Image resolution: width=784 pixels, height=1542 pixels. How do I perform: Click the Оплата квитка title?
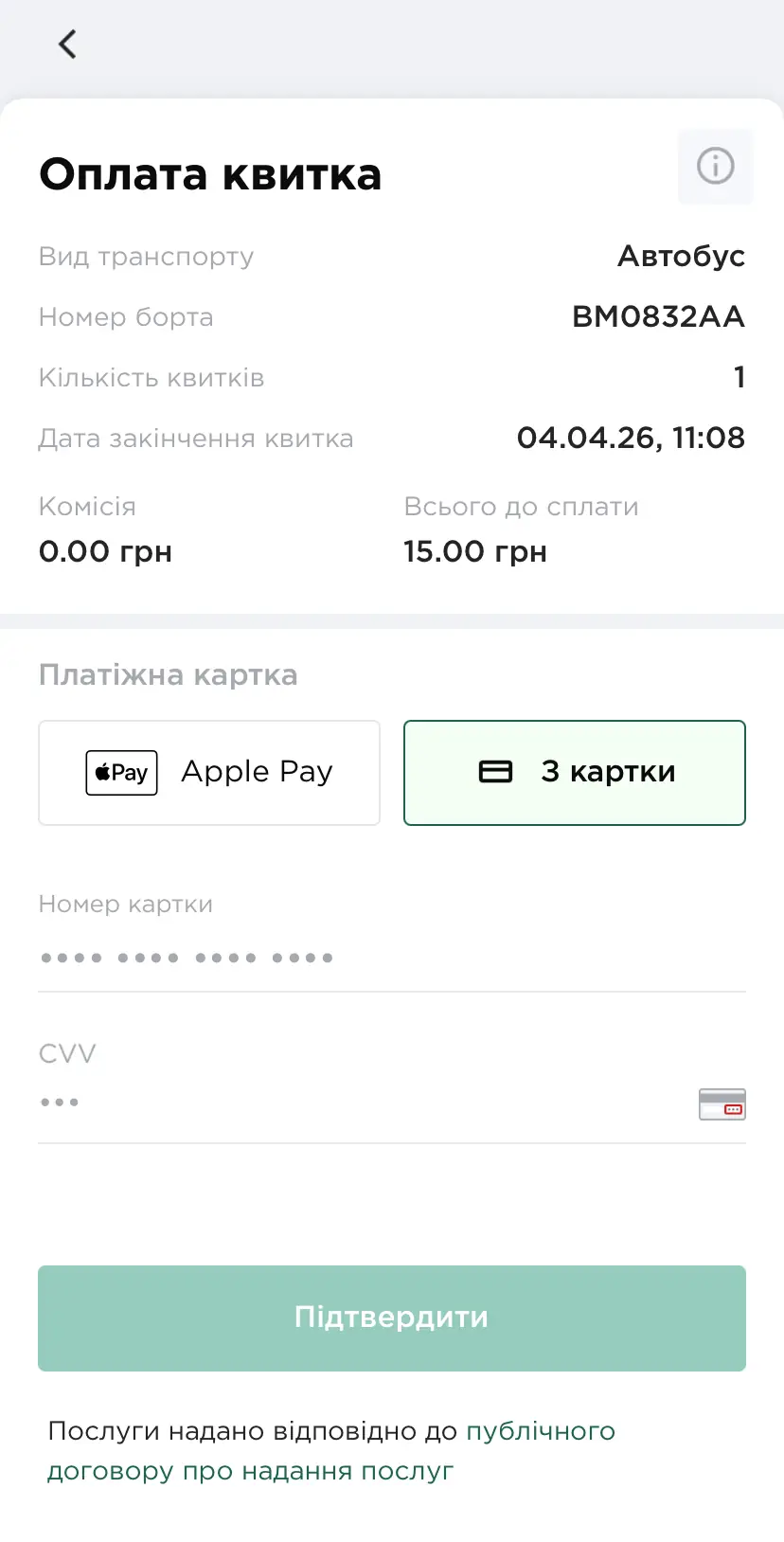tap(209, 174)
